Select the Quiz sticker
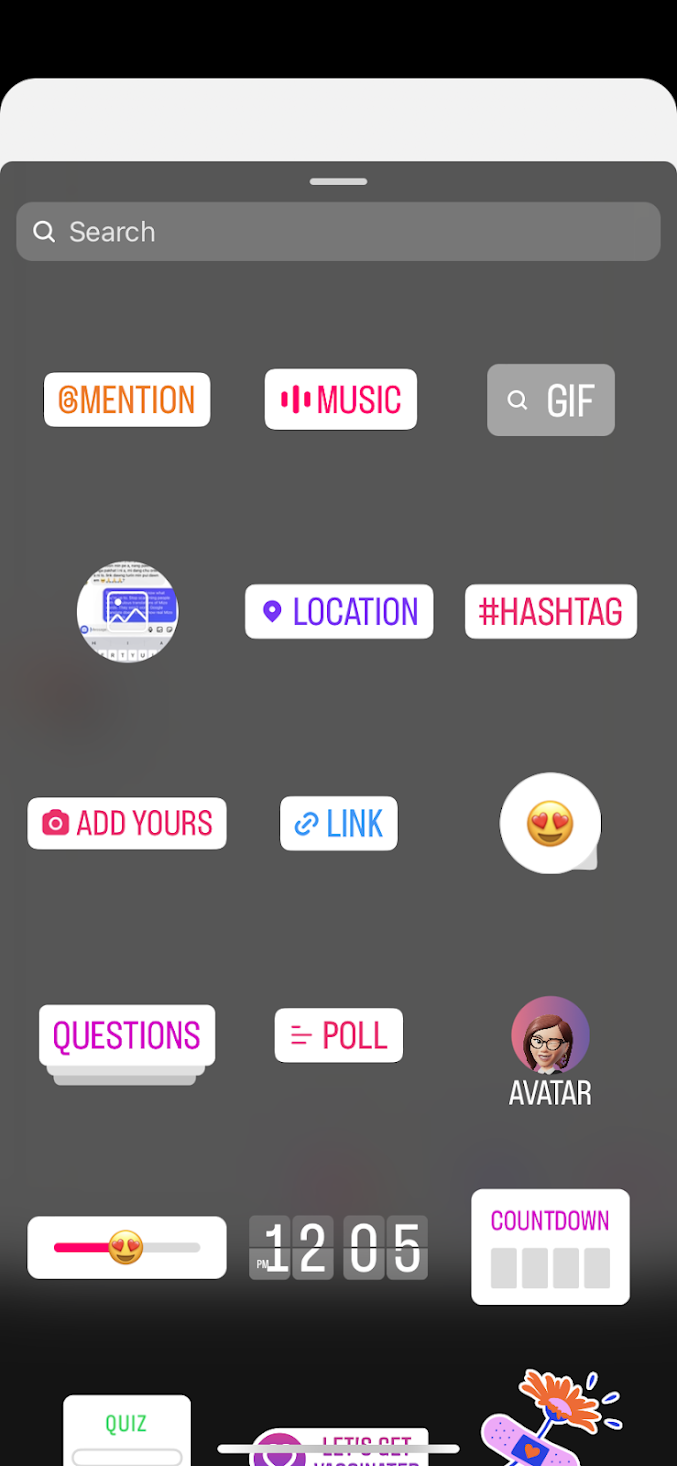 pyautogui.click(x=127, y=1430)
